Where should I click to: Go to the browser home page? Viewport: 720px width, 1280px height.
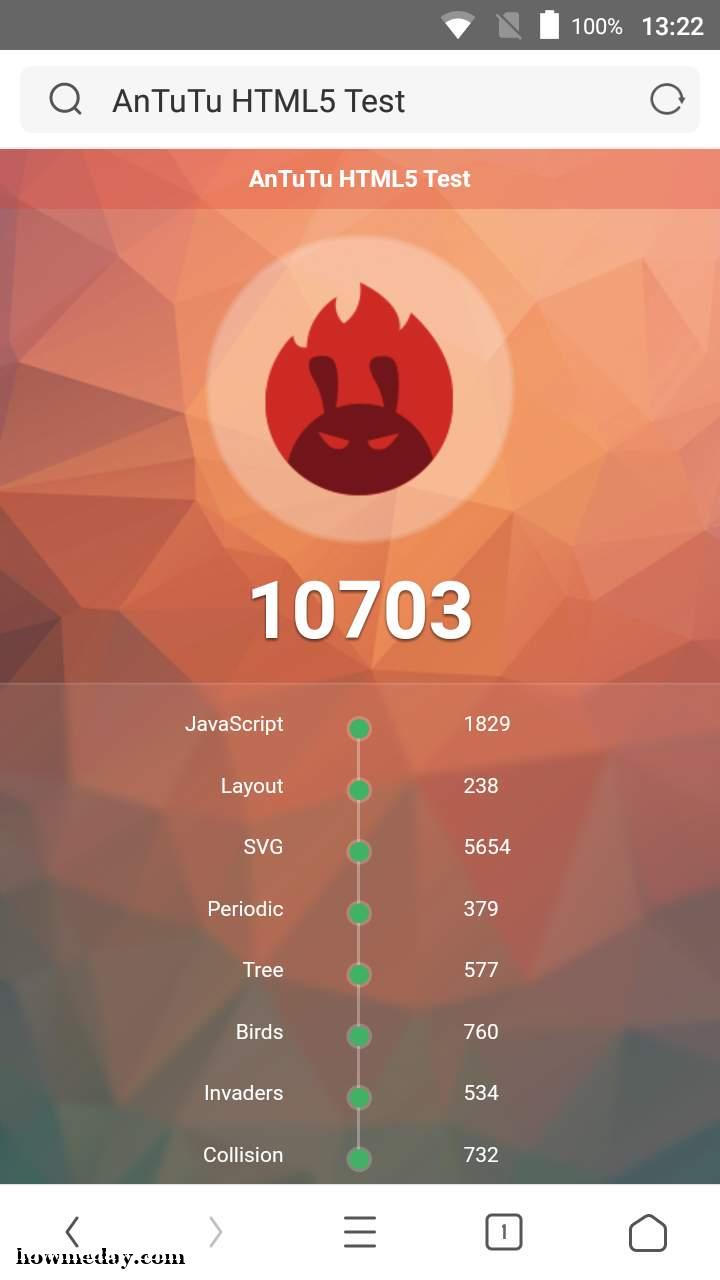tap(648, 1232)
